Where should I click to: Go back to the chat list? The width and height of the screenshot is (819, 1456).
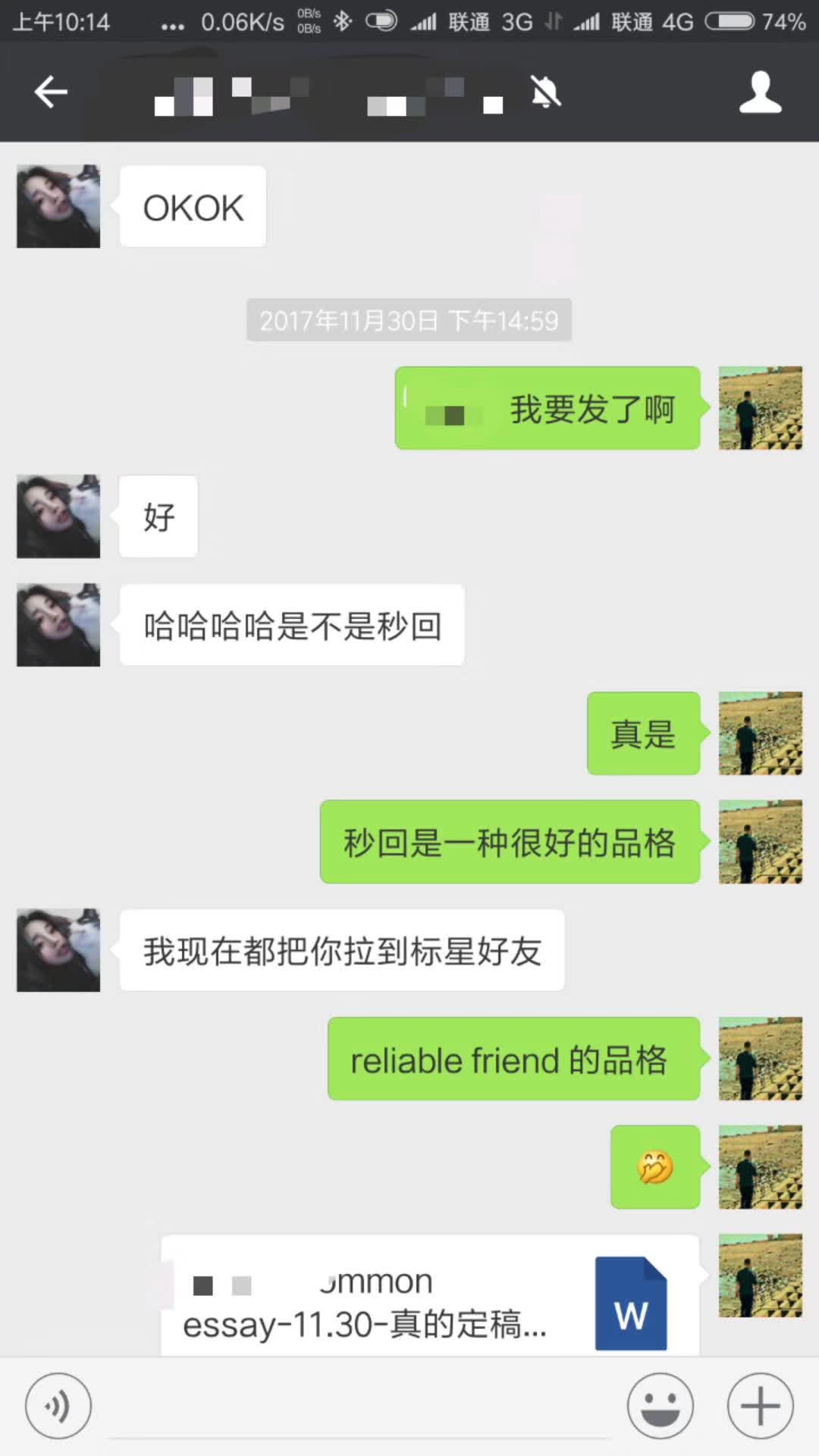pos(51,93)
